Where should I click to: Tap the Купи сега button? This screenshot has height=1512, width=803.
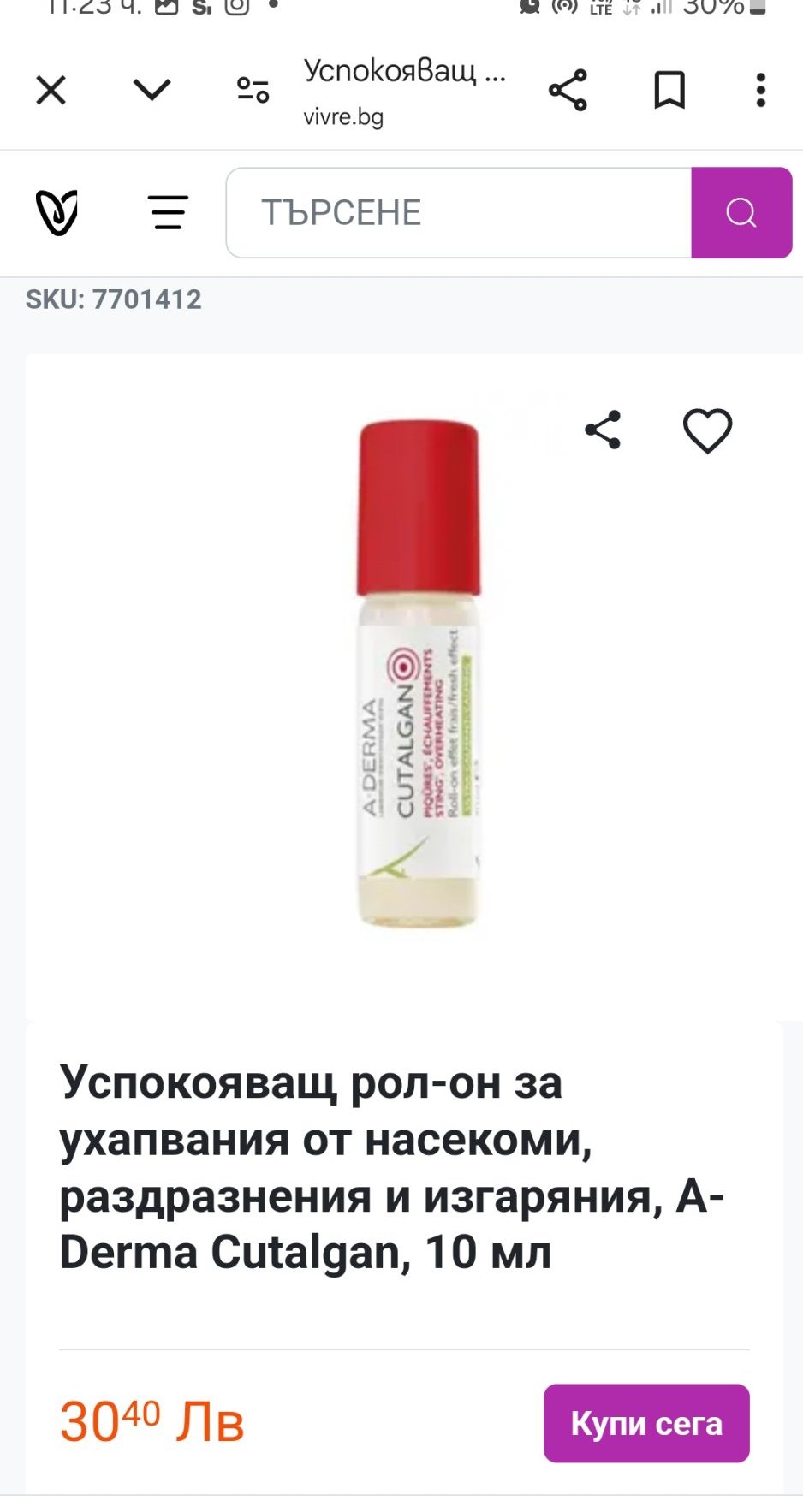tap(646, 1423)
